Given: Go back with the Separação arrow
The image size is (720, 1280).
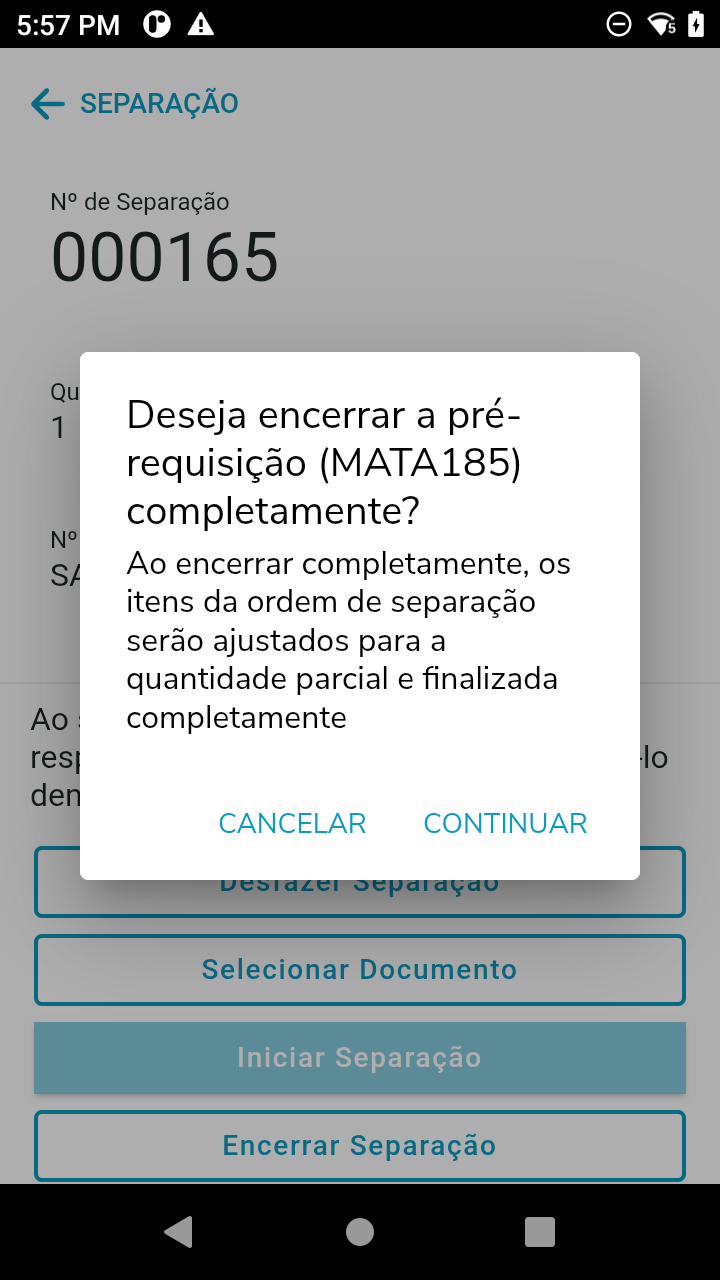Looking at the screenshot, I should point(47,104).
